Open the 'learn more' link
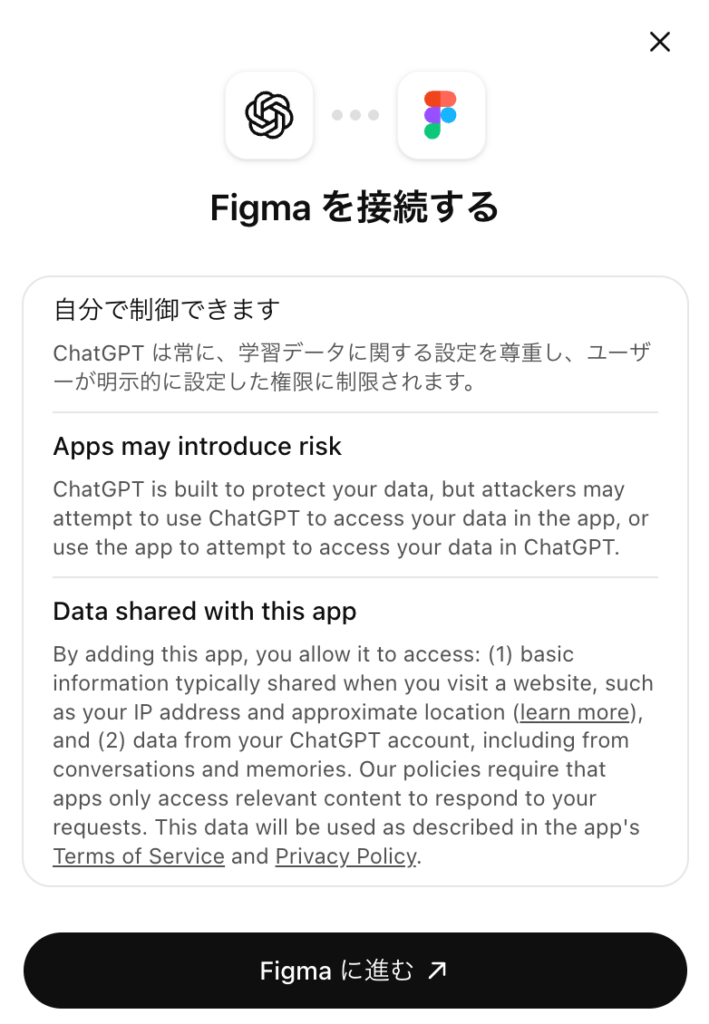This screenshot has width=709, height=1024. pos(574,712)
